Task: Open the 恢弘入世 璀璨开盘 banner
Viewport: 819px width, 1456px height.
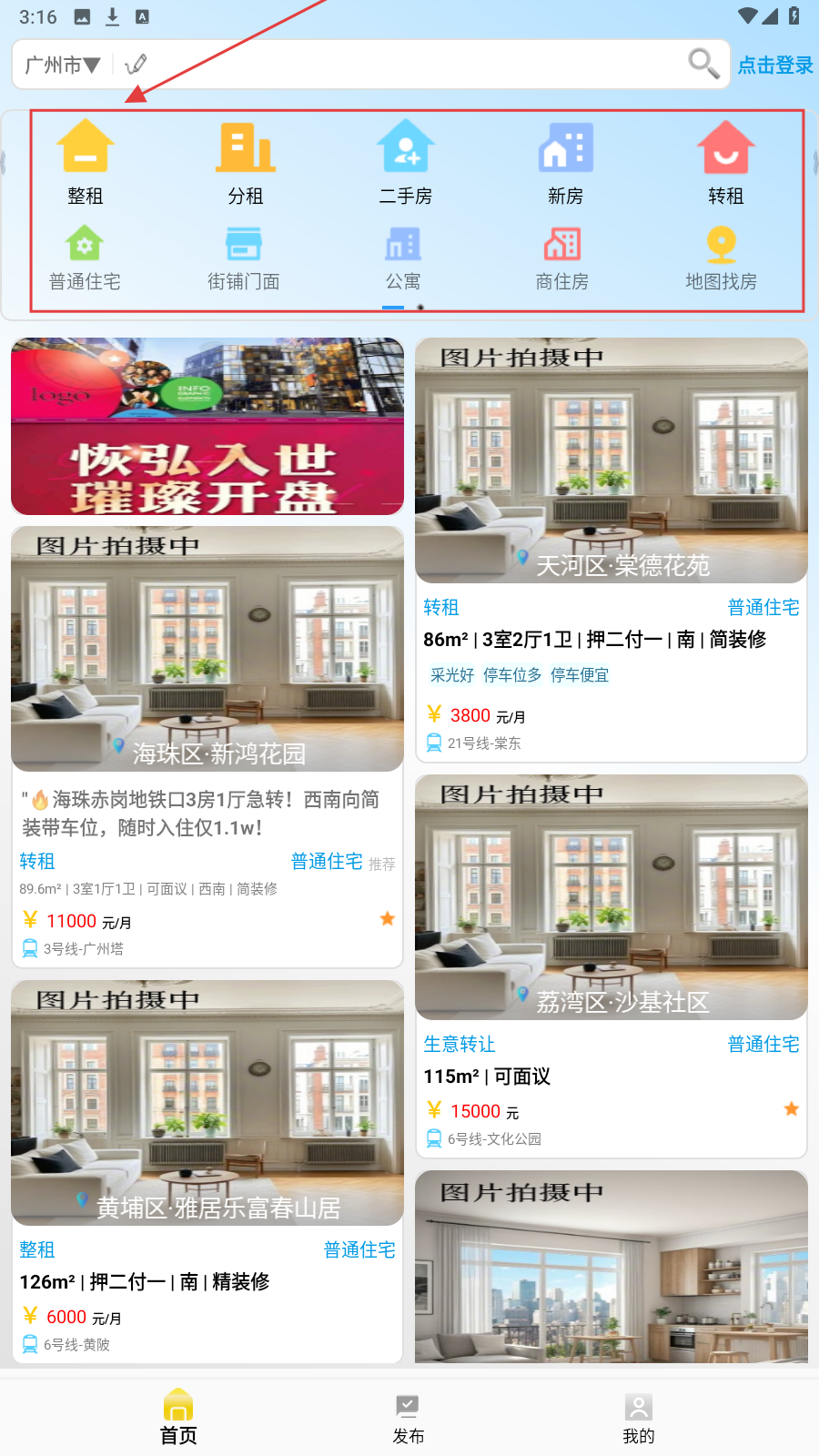Action: [207, 427]
